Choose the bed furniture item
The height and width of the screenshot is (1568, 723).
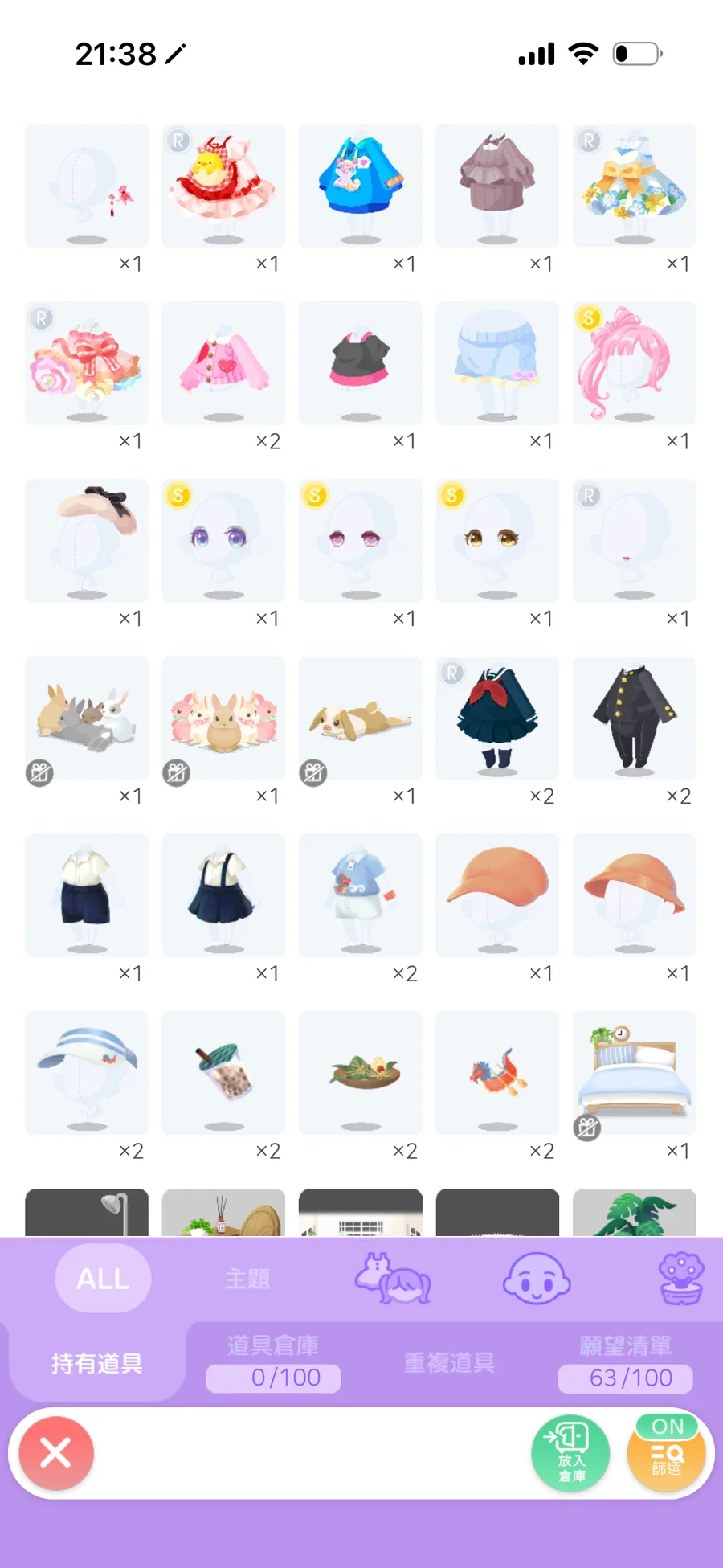click(634, 1072)
